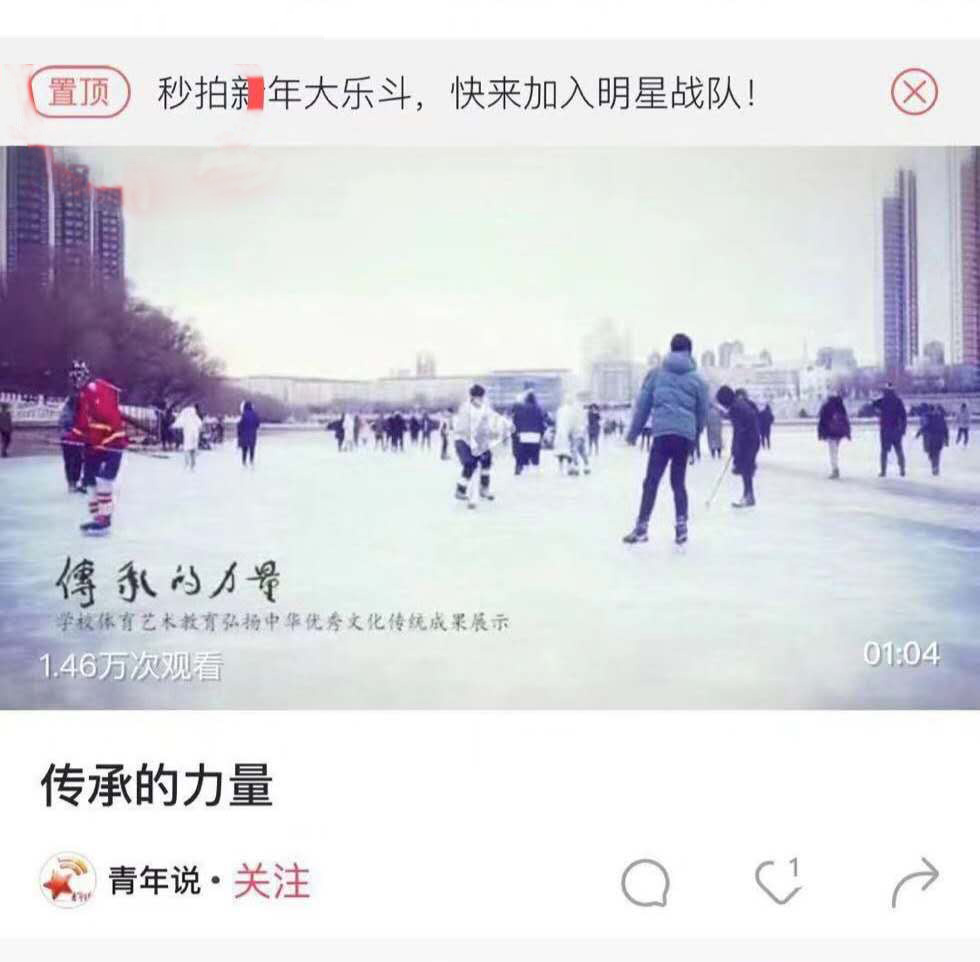Share the 传承的力量 video
This screenshot has width=980, height=962.
pyautogui.click(x=915, y=881)
